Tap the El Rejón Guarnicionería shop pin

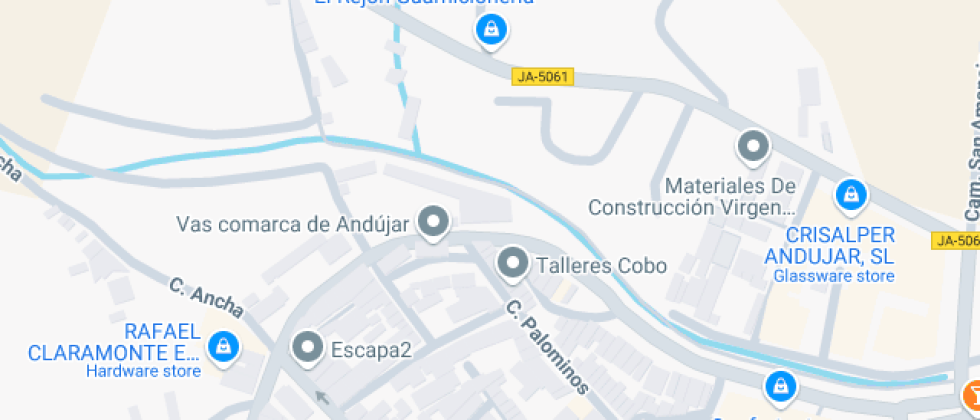tap(491, 31)
